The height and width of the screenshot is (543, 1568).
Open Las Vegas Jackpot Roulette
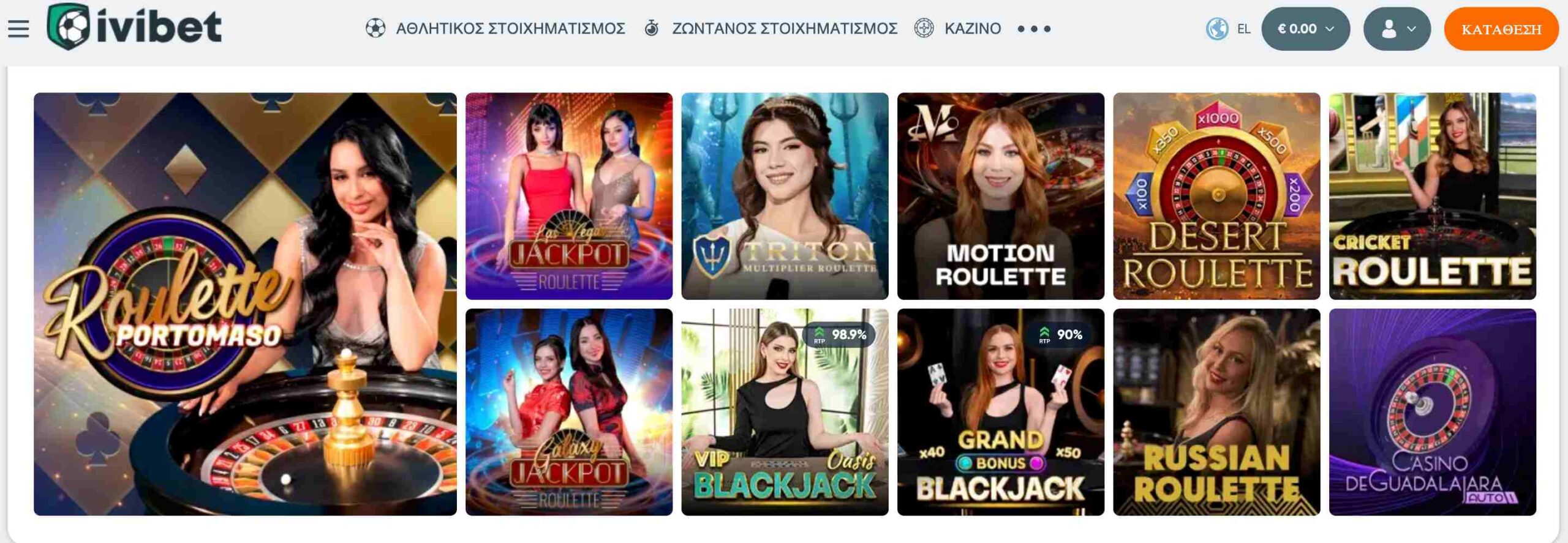(x=568, y=196)
